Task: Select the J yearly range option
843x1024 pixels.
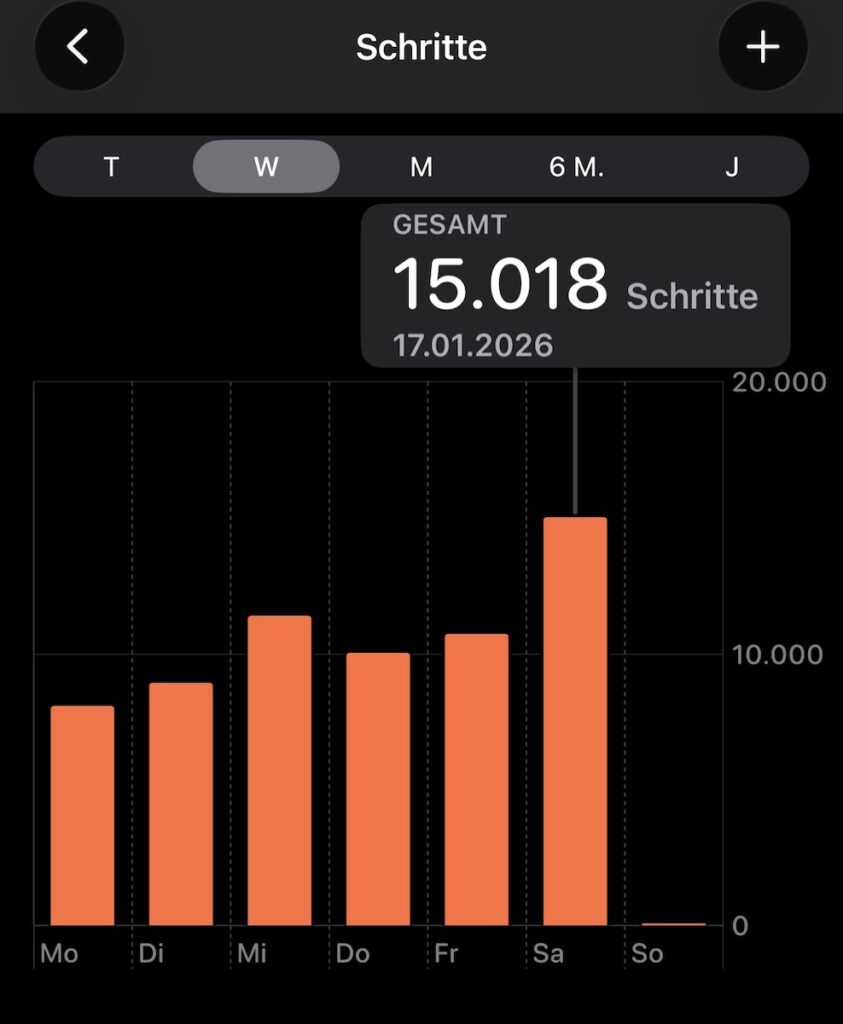Action: pyautogui.click(x=733, y=167)
